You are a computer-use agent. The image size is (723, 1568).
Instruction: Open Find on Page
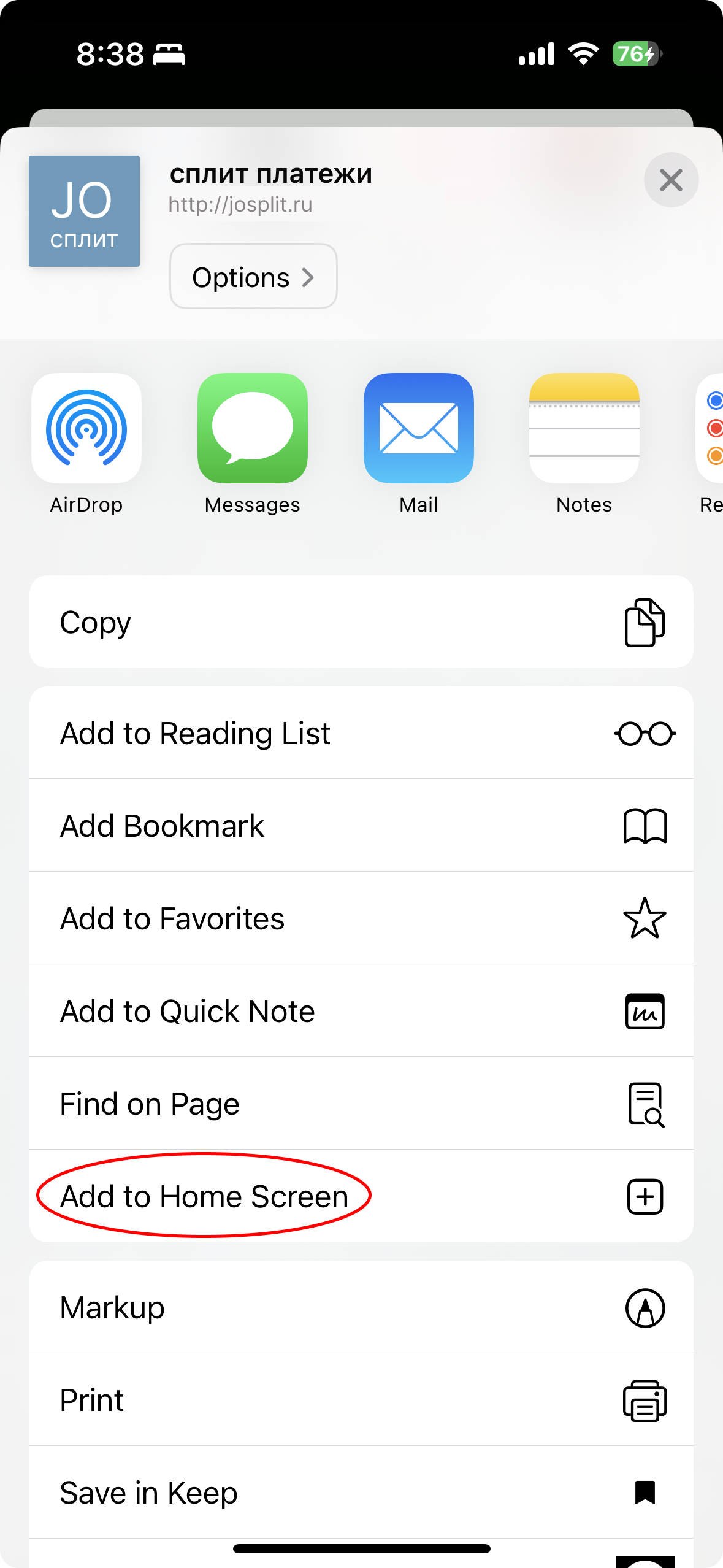361,1104
